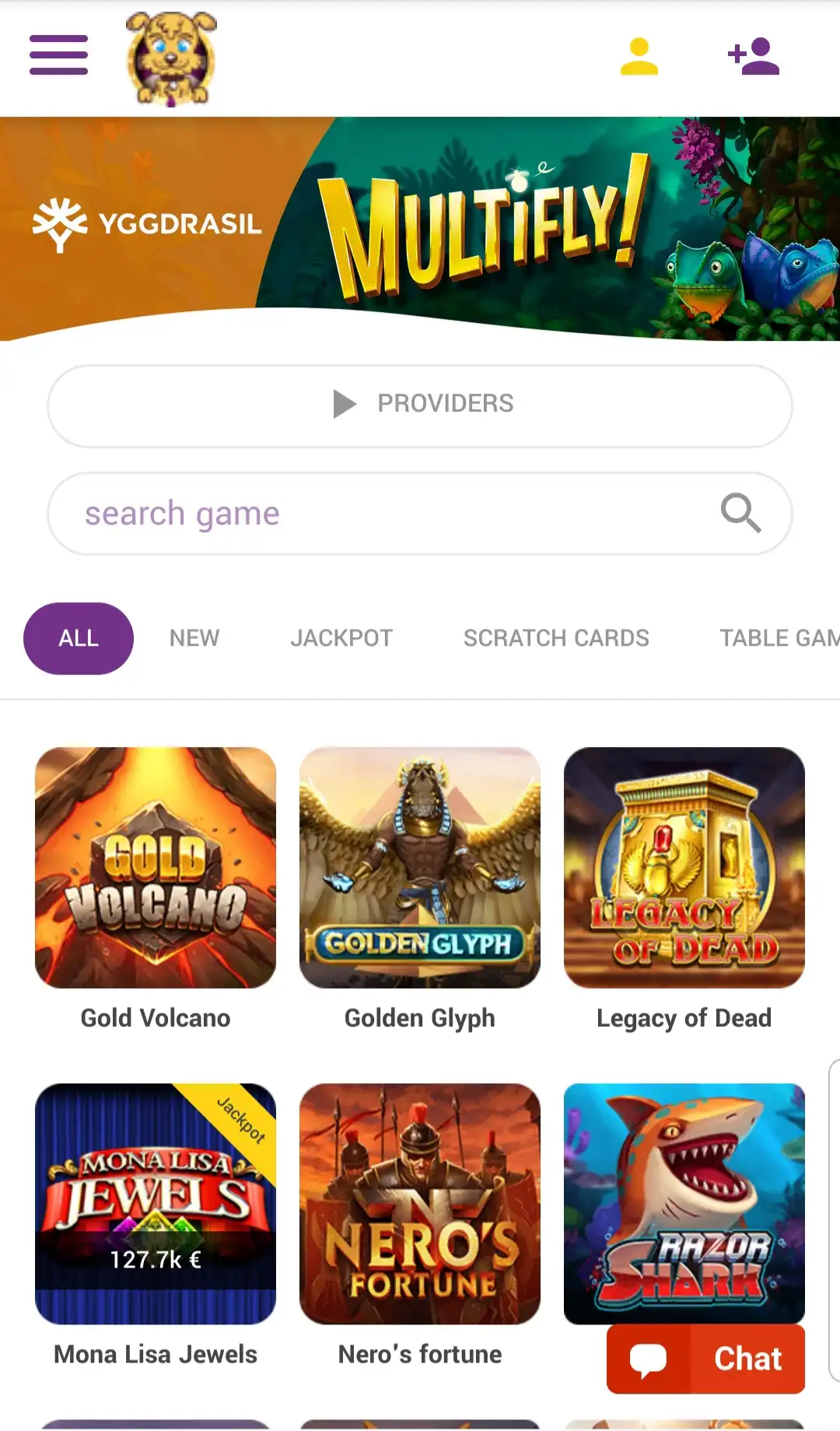
Task: Open the hamburger menu
Action: click(58, 55)
